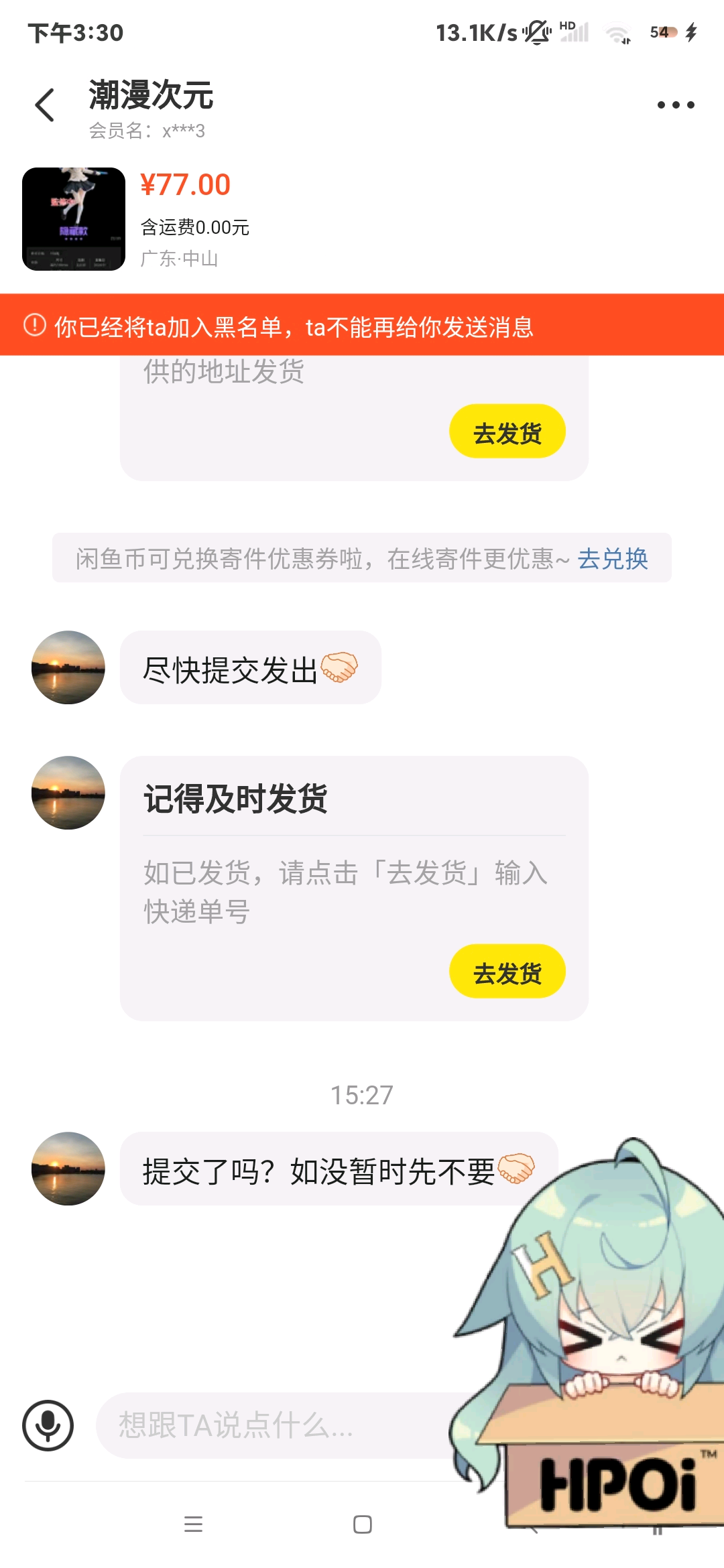Open the ¥77.00 product thumbnail
Screen dimensions: 724x1568
click(x=74, y=219)
